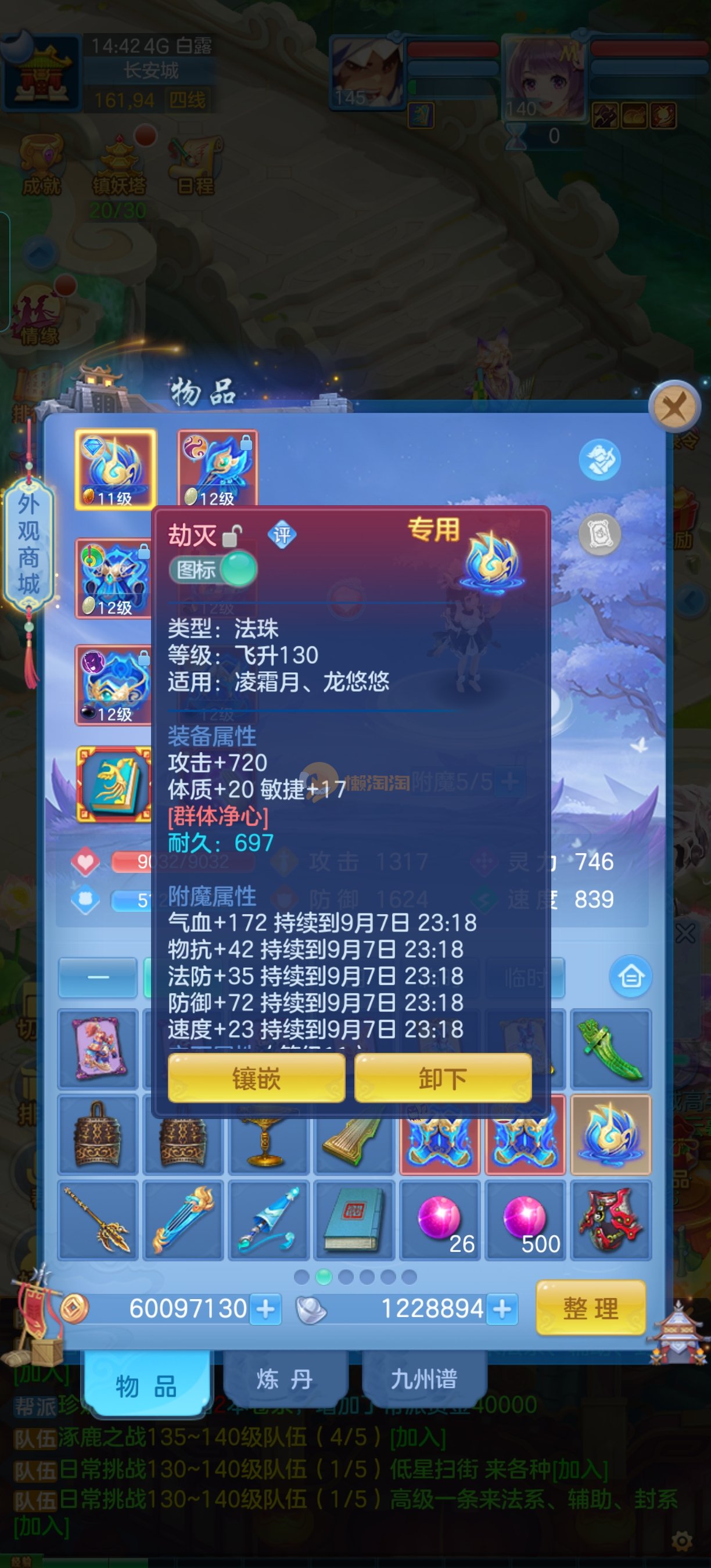Open the warehouse house icon

(x=631, y=976)
